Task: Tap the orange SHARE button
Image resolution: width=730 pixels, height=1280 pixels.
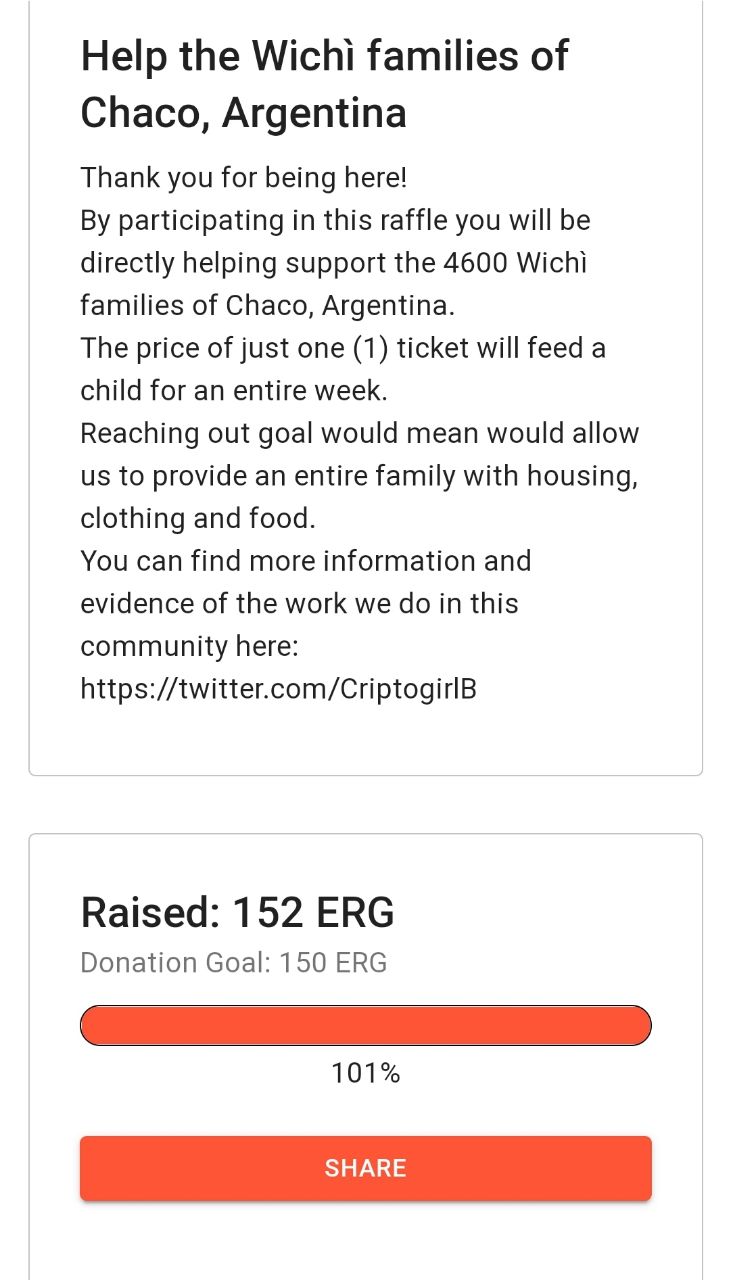Action: tap(365, 1168)
